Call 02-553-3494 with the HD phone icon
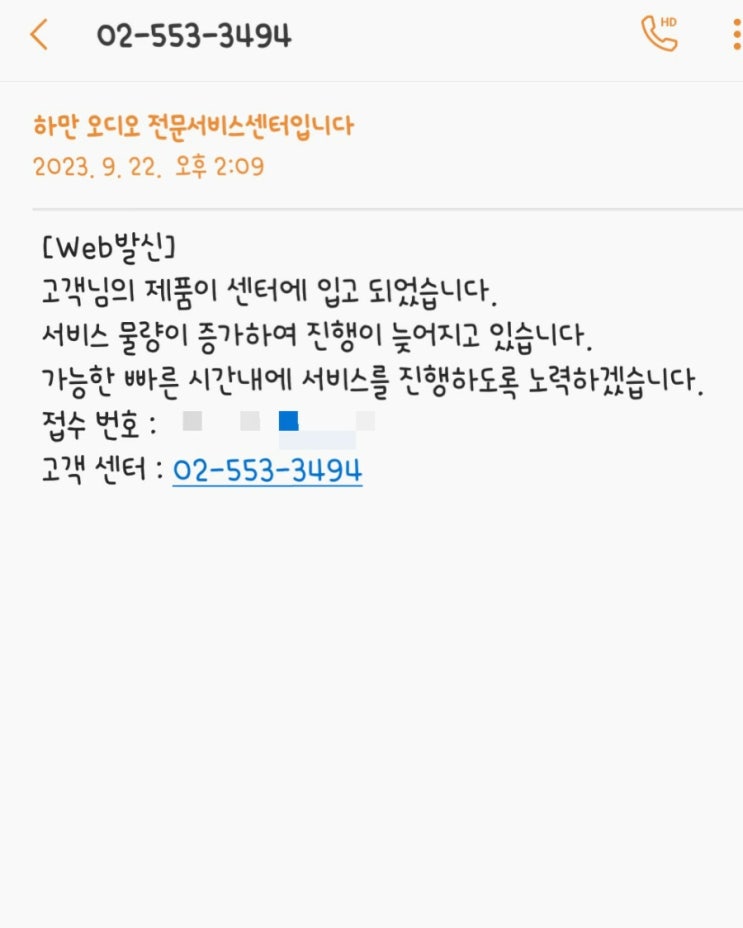 [x=659, y=34]
